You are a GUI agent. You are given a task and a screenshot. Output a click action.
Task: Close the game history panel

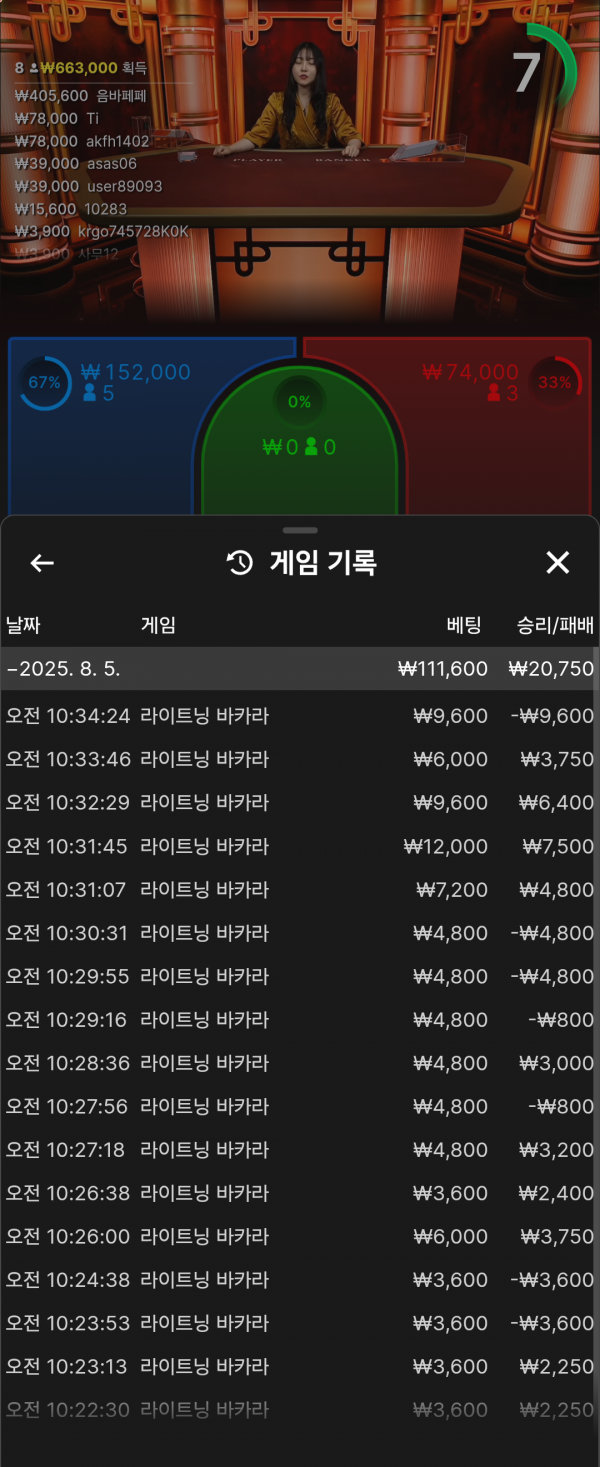(557, 563)
